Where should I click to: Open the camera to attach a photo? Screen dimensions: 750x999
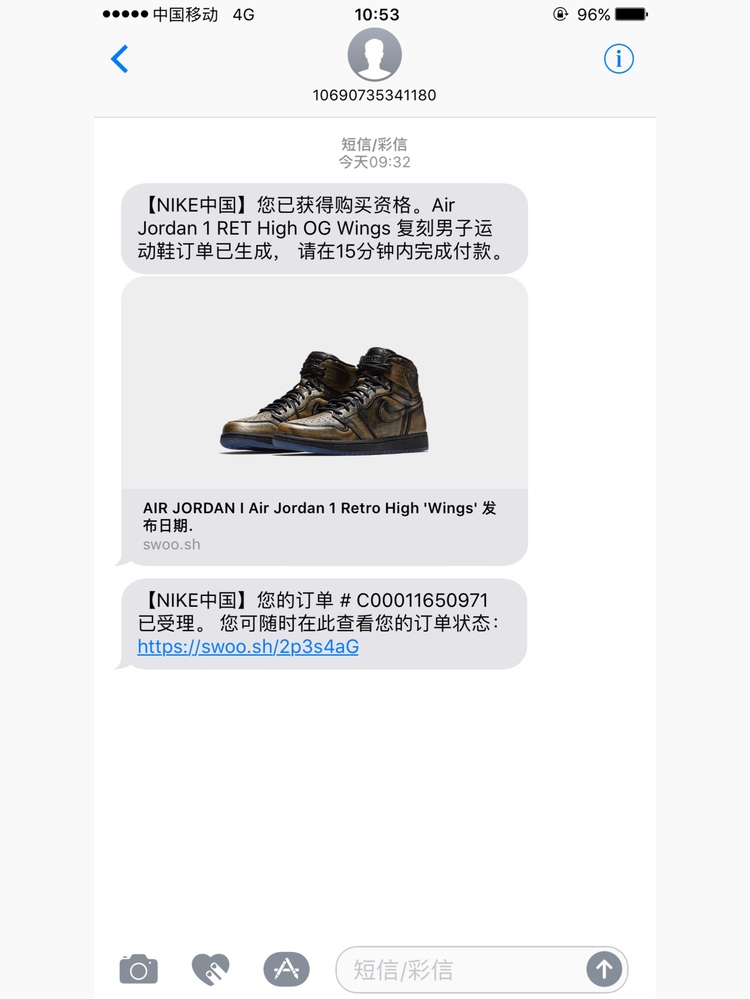pos(139,969)
